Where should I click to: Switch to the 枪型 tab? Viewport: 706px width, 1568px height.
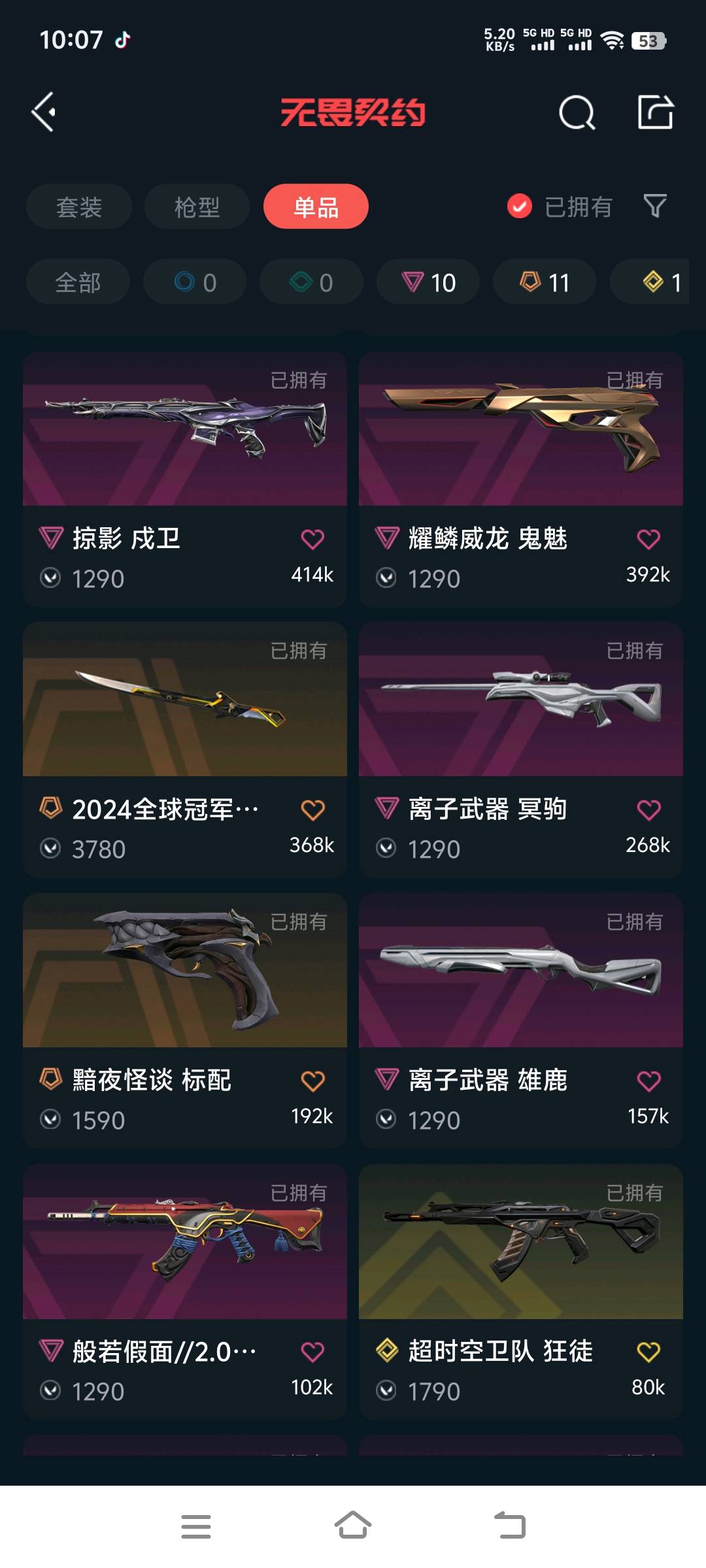(x=197, y=207)
